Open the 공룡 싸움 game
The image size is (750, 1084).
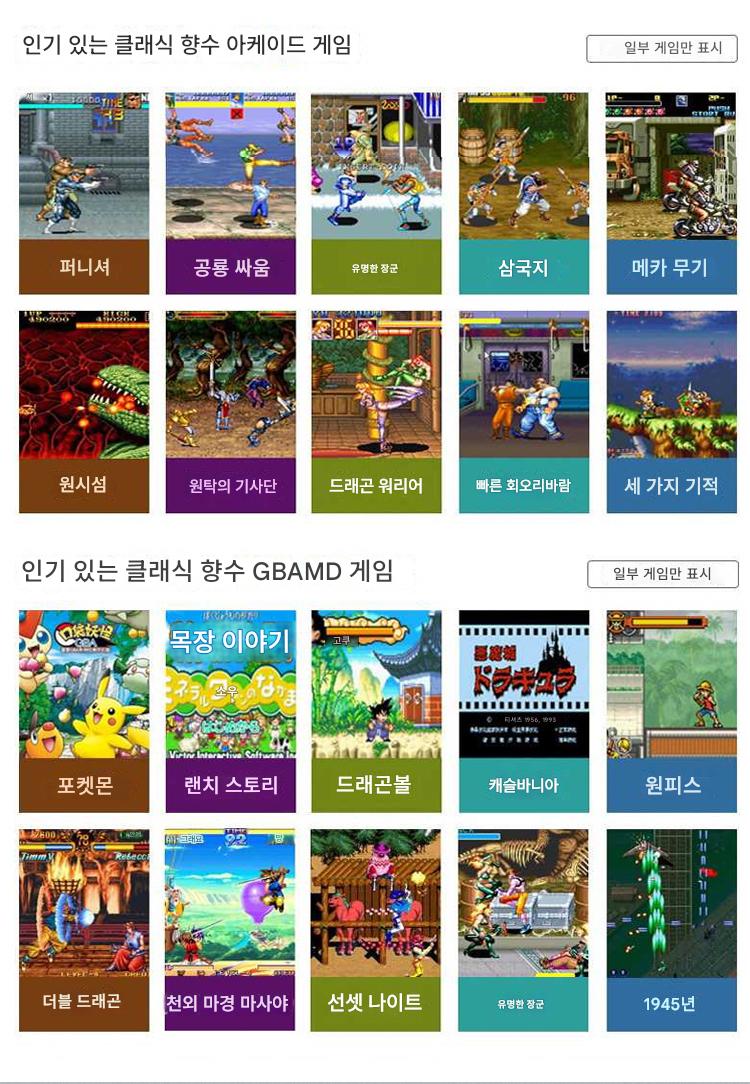[230, 194]
